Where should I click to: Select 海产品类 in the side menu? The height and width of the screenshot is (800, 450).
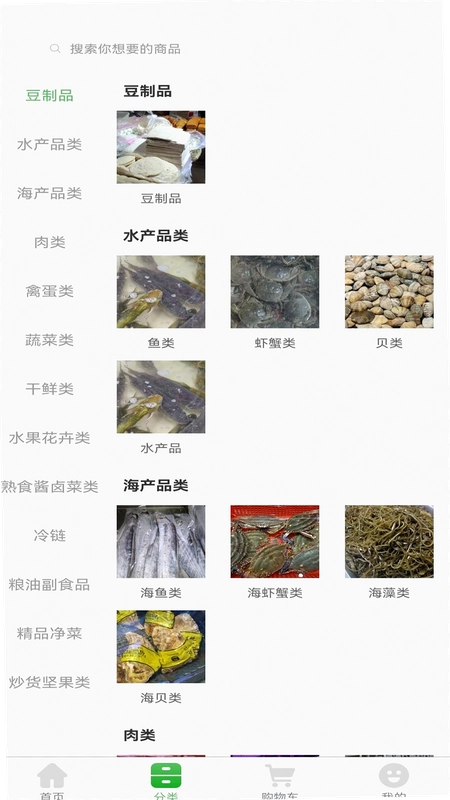pos(49,193)
